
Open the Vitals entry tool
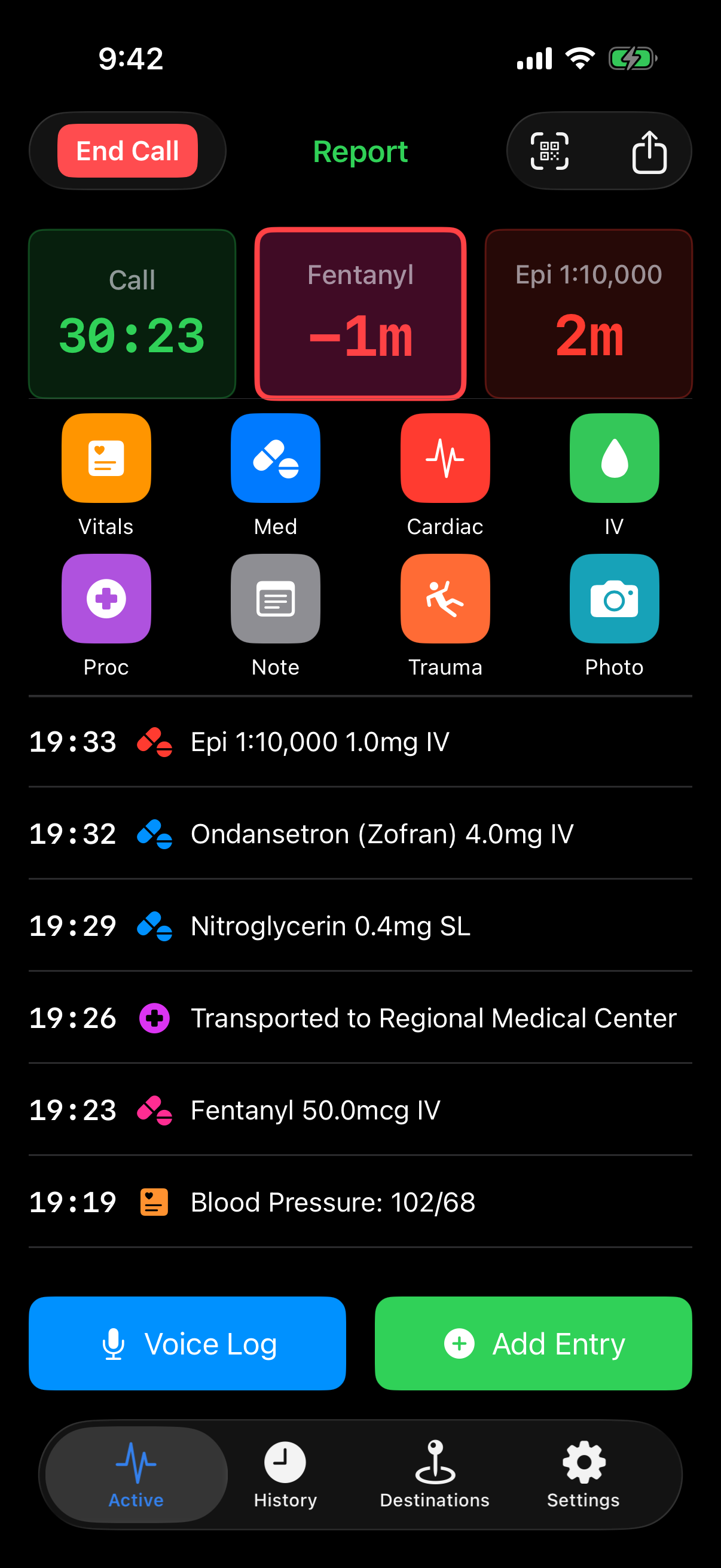click(x=106, y=459)
